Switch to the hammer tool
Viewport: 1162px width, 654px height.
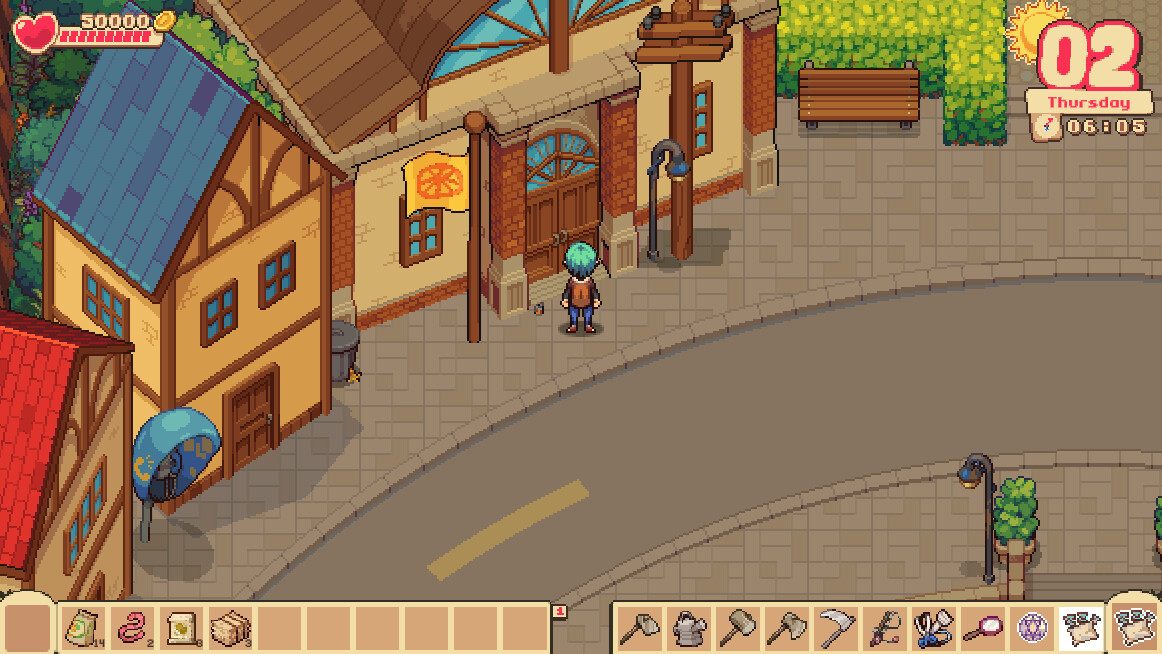[737, 628]
